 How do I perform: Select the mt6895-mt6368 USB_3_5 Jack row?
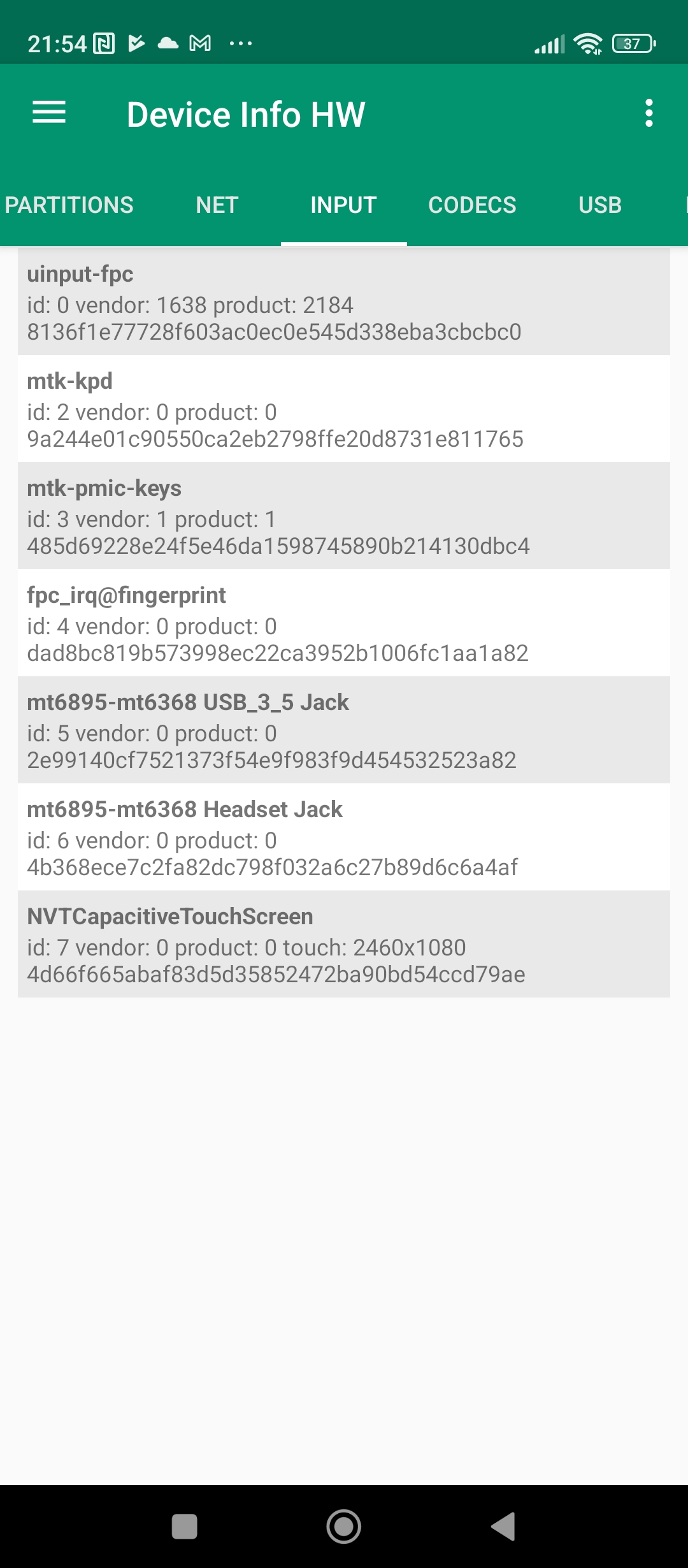click(344, 730)
